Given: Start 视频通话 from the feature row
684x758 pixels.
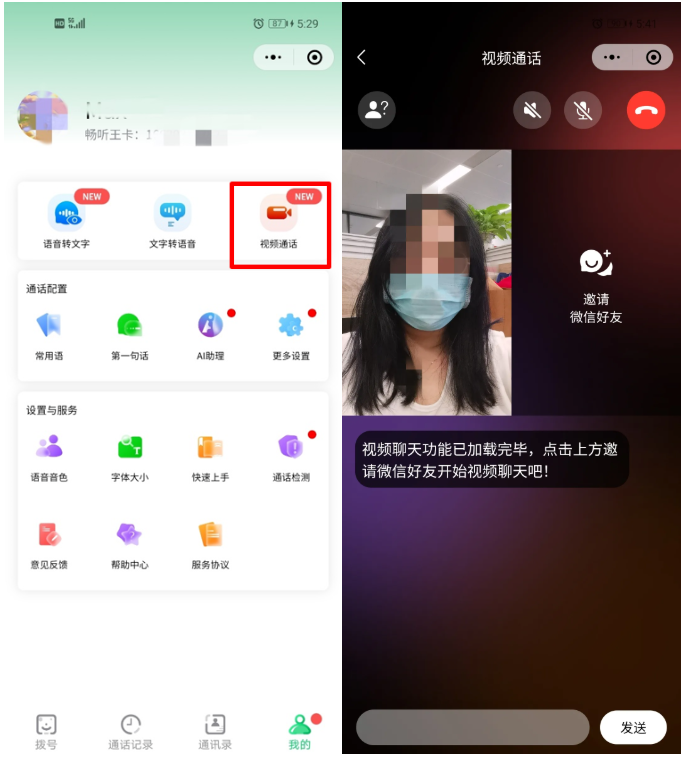Looking at the screenshot, I should [278, 221].
